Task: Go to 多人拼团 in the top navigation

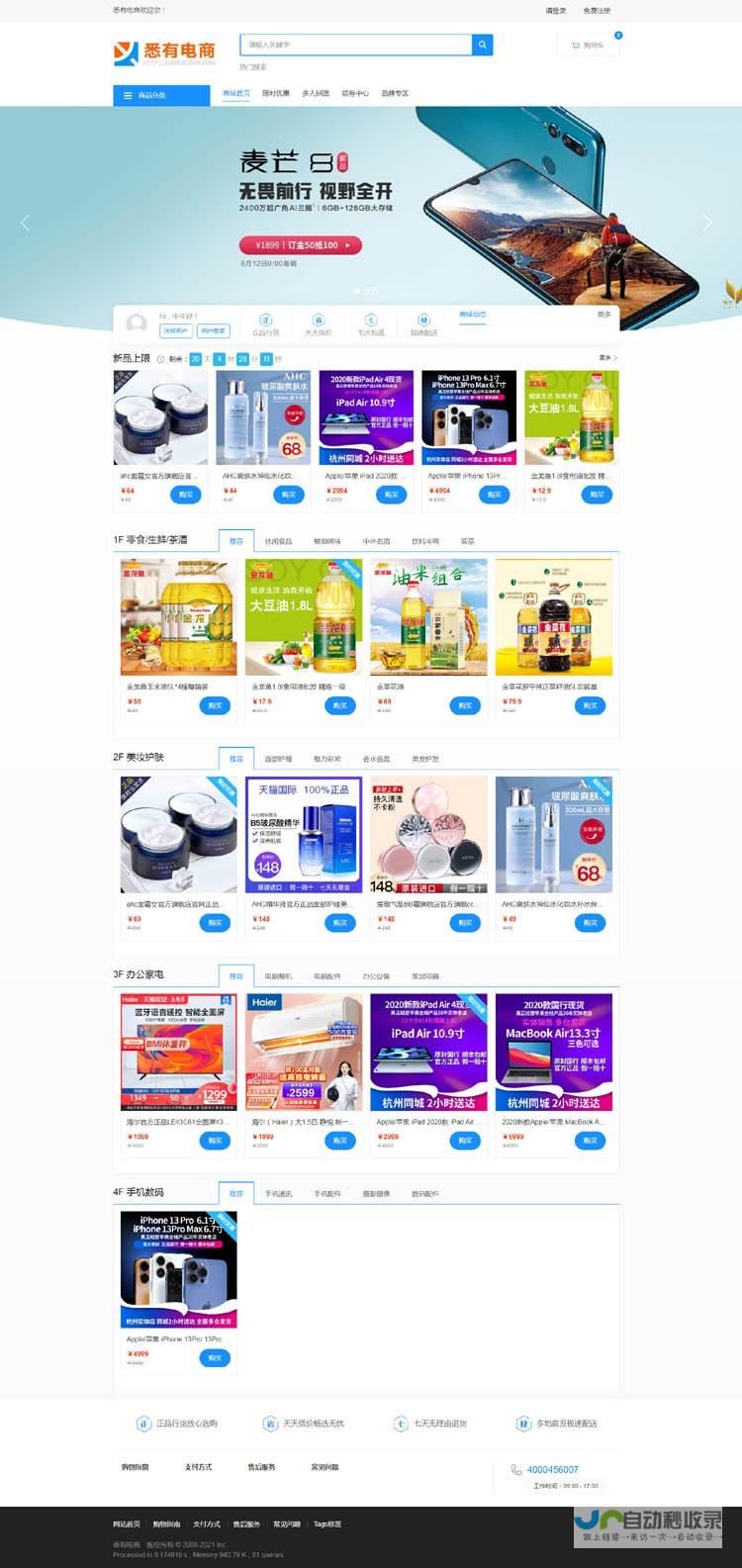Action: [316, 93]
